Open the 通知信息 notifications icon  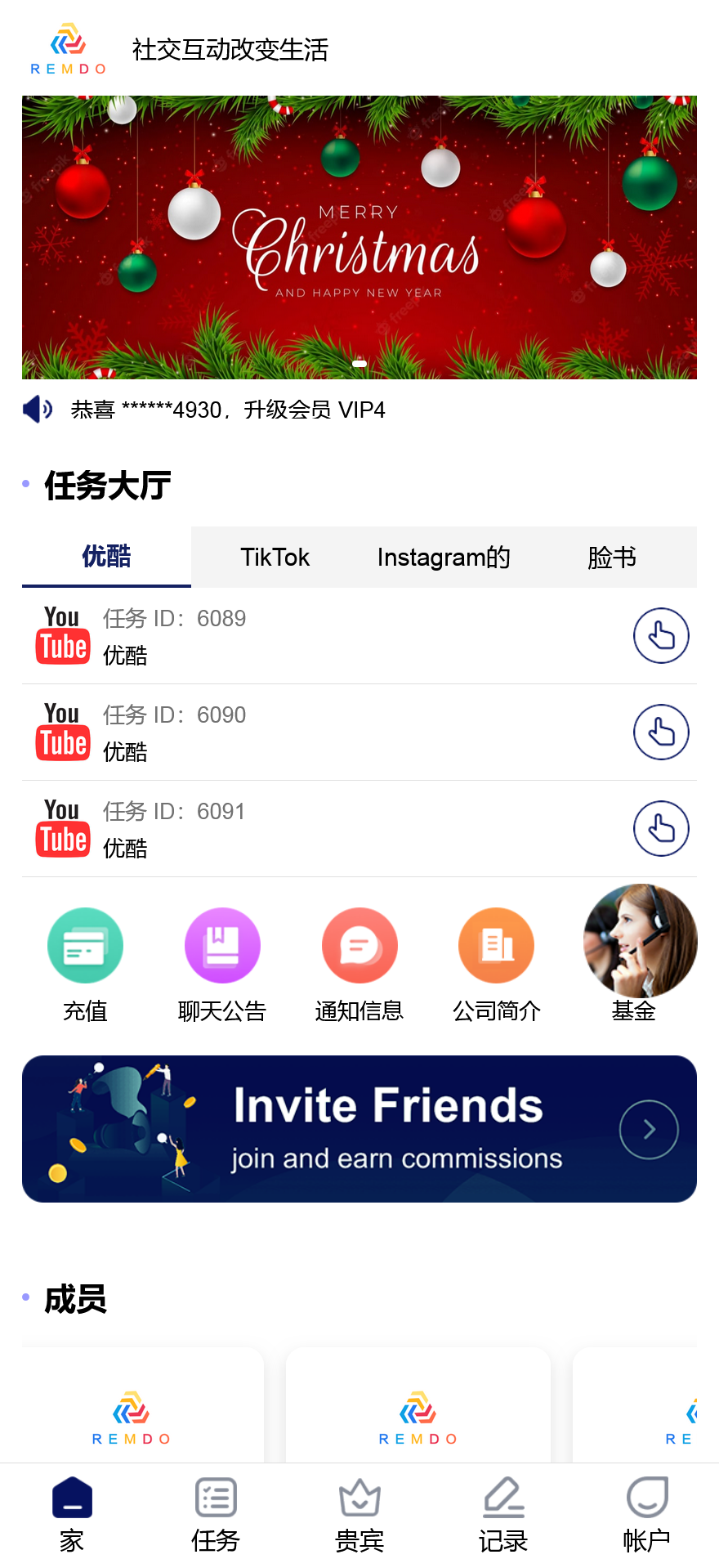pyautogui.click(x=359, y=944)
